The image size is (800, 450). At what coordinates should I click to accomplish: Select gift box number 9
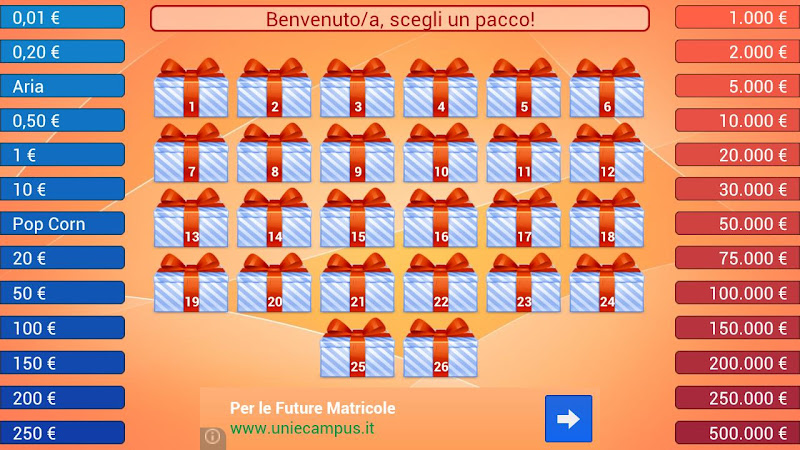(357, 154)
